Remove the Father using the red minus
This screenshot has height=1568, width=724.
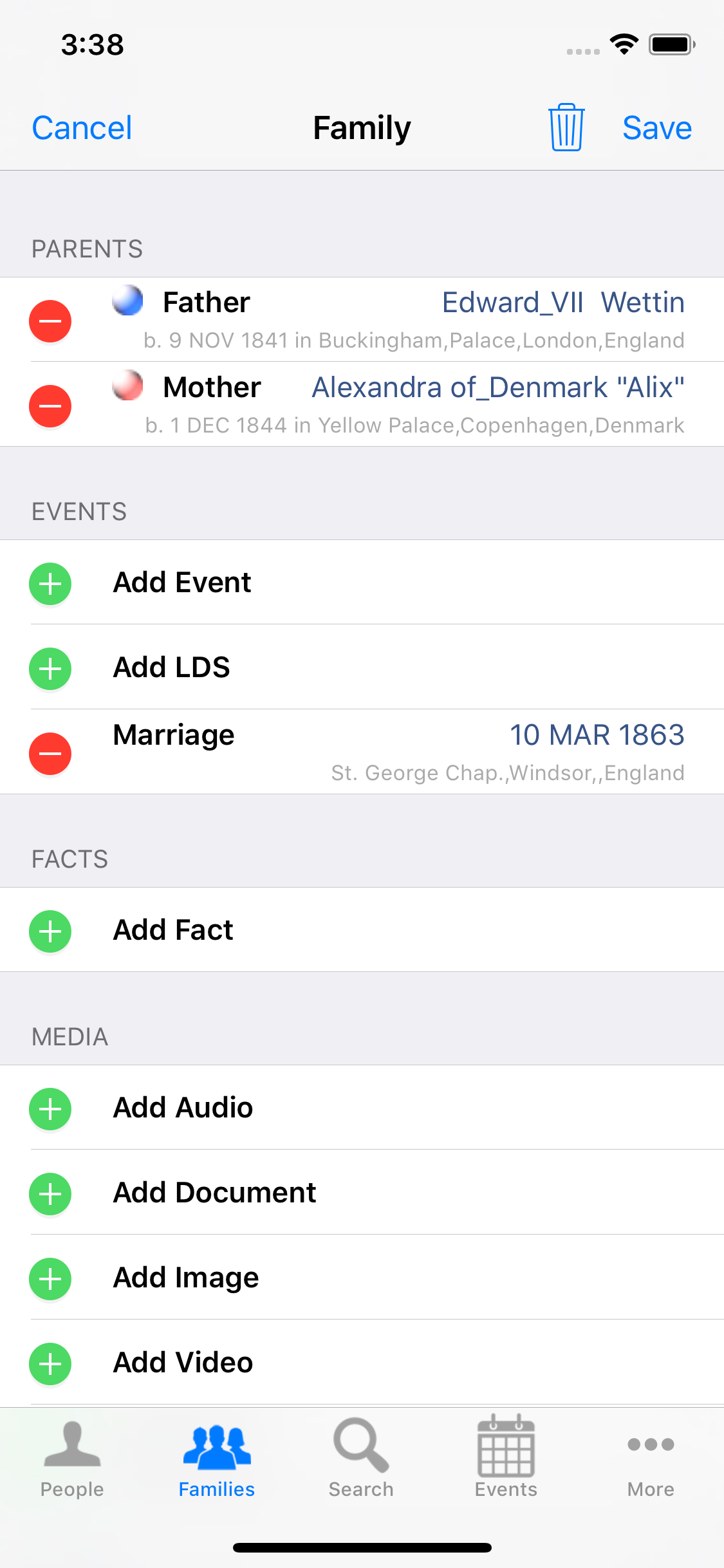coord(50,321)
